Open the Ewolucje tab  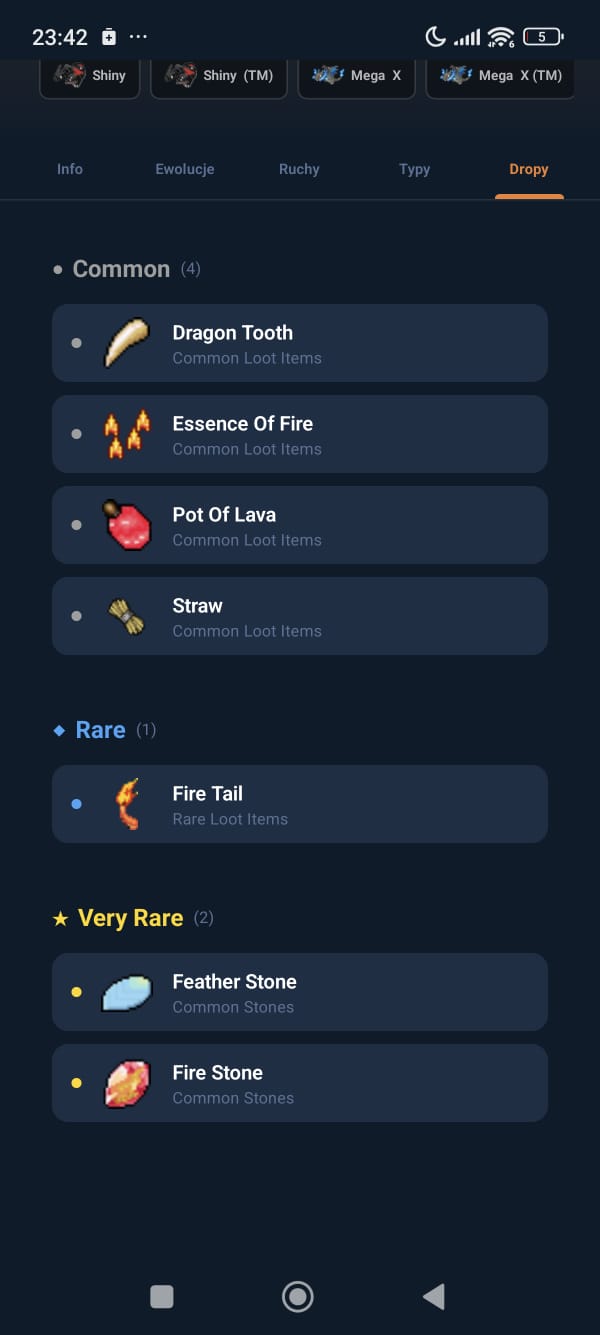(185, 169)
